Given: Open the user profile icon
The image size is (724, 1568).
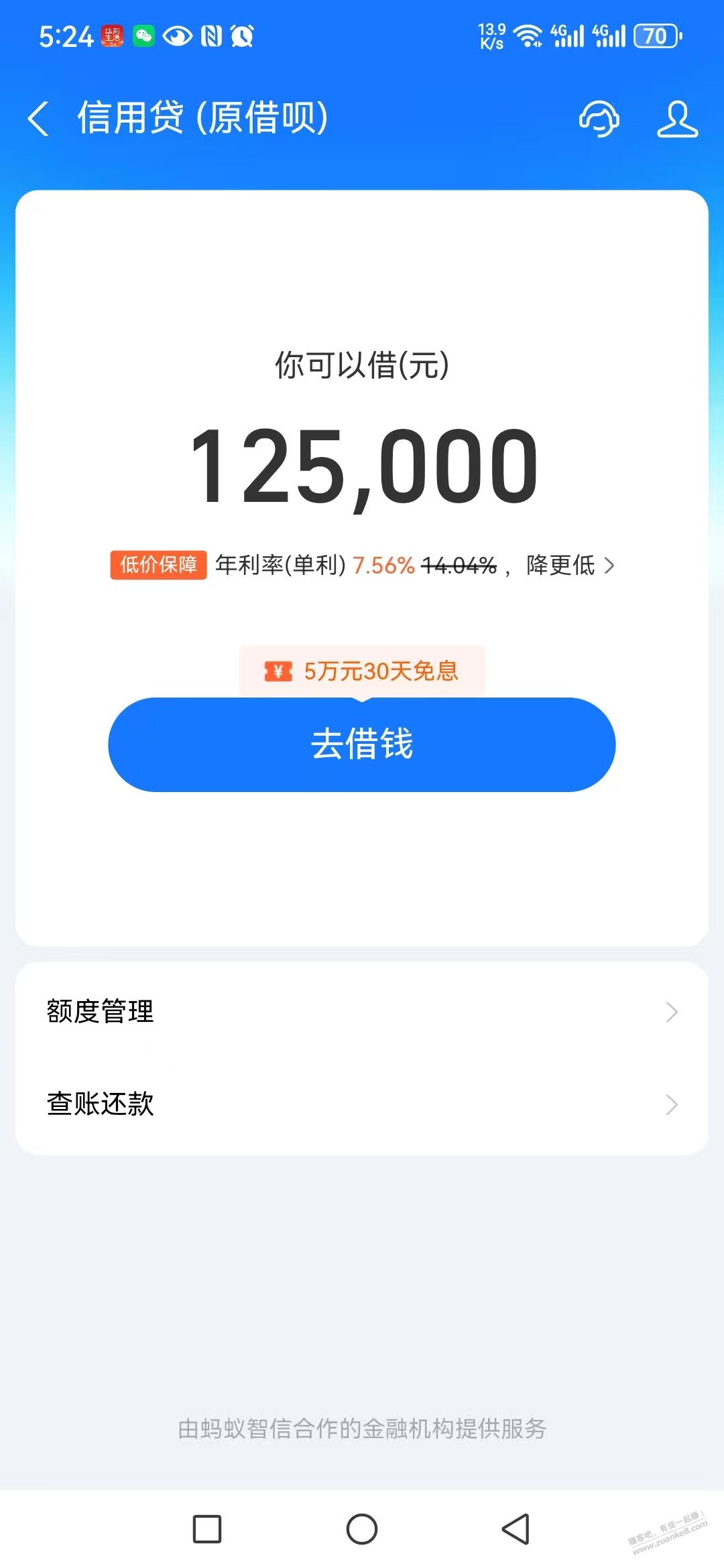Looking at the screenshot, I should coord(677,119).
